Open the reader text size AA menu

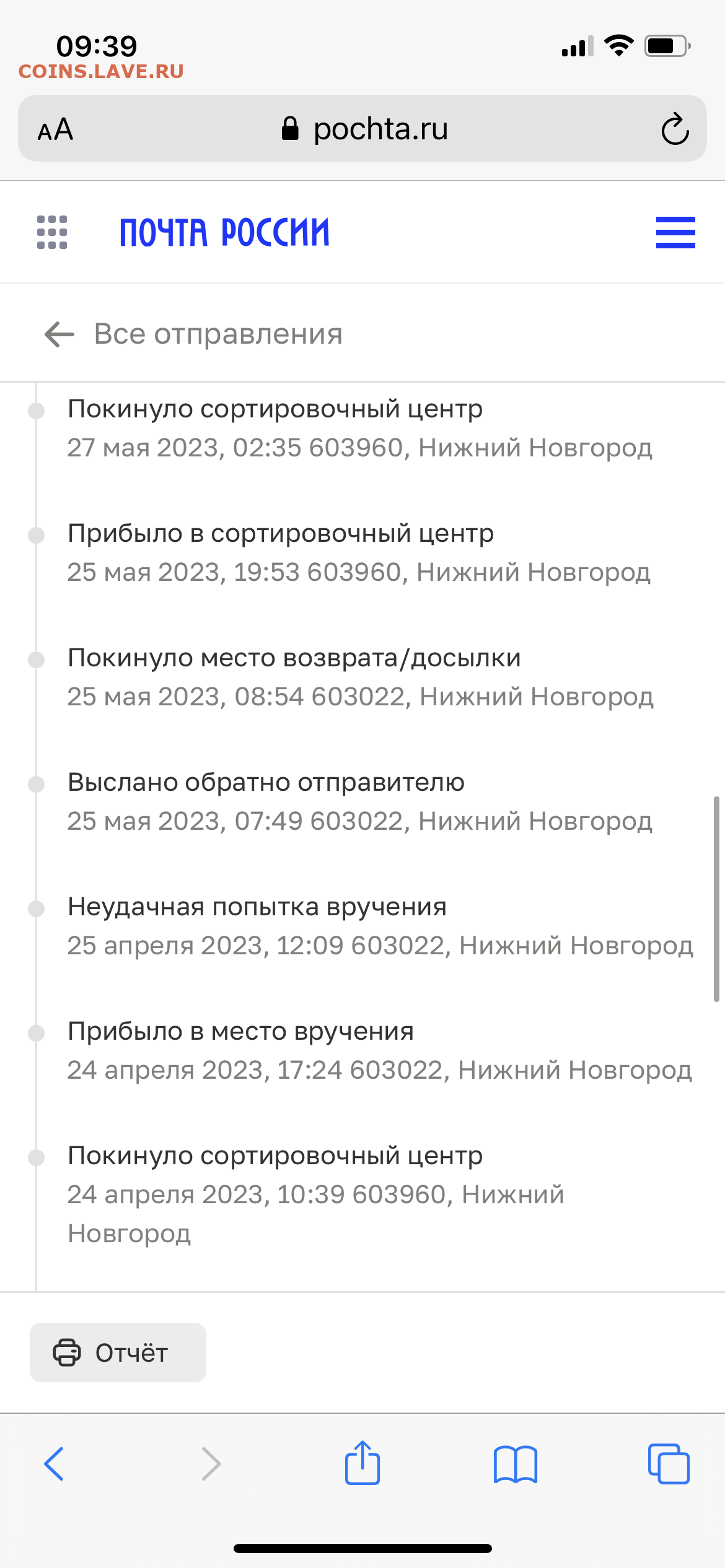[55, 129]
